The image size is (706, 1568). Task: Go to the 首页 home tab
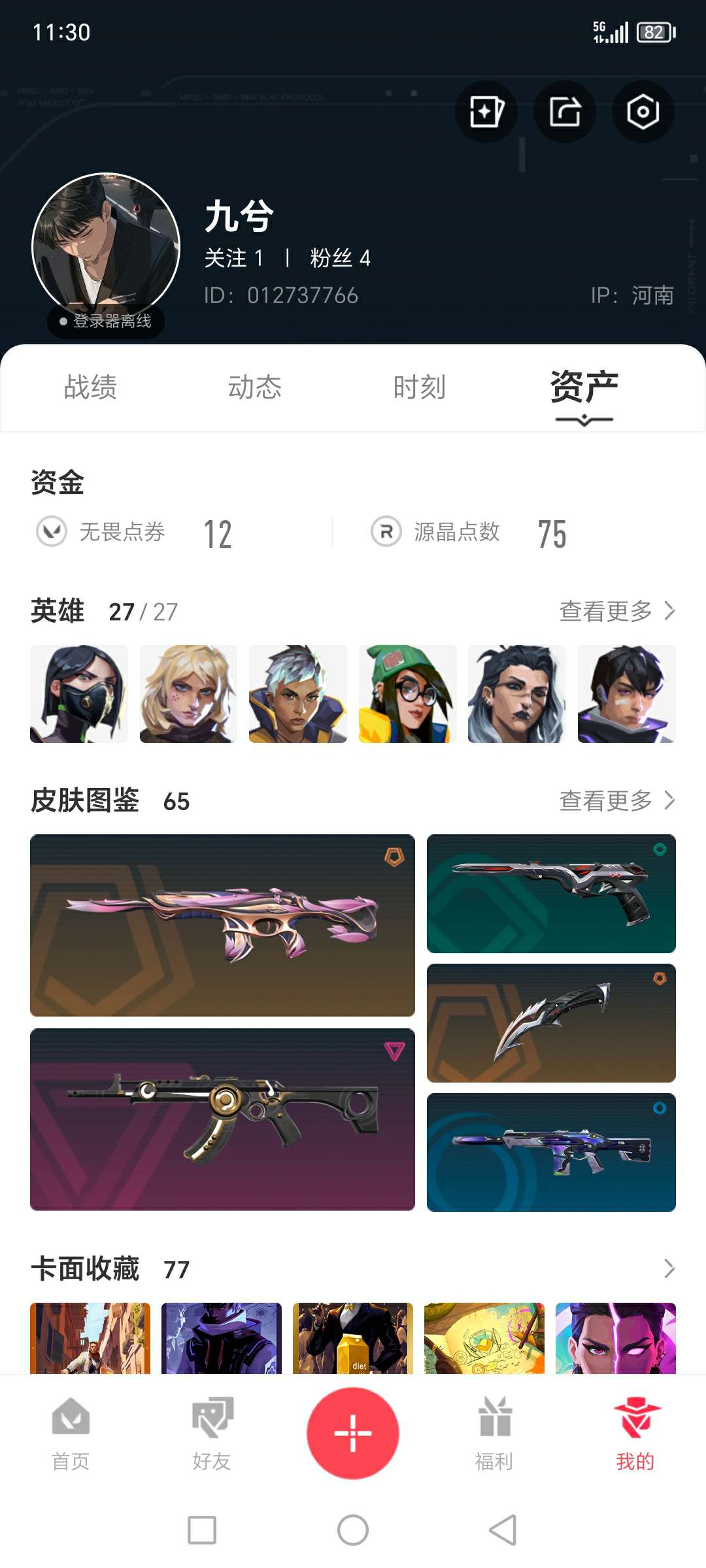pos(71,1434)
